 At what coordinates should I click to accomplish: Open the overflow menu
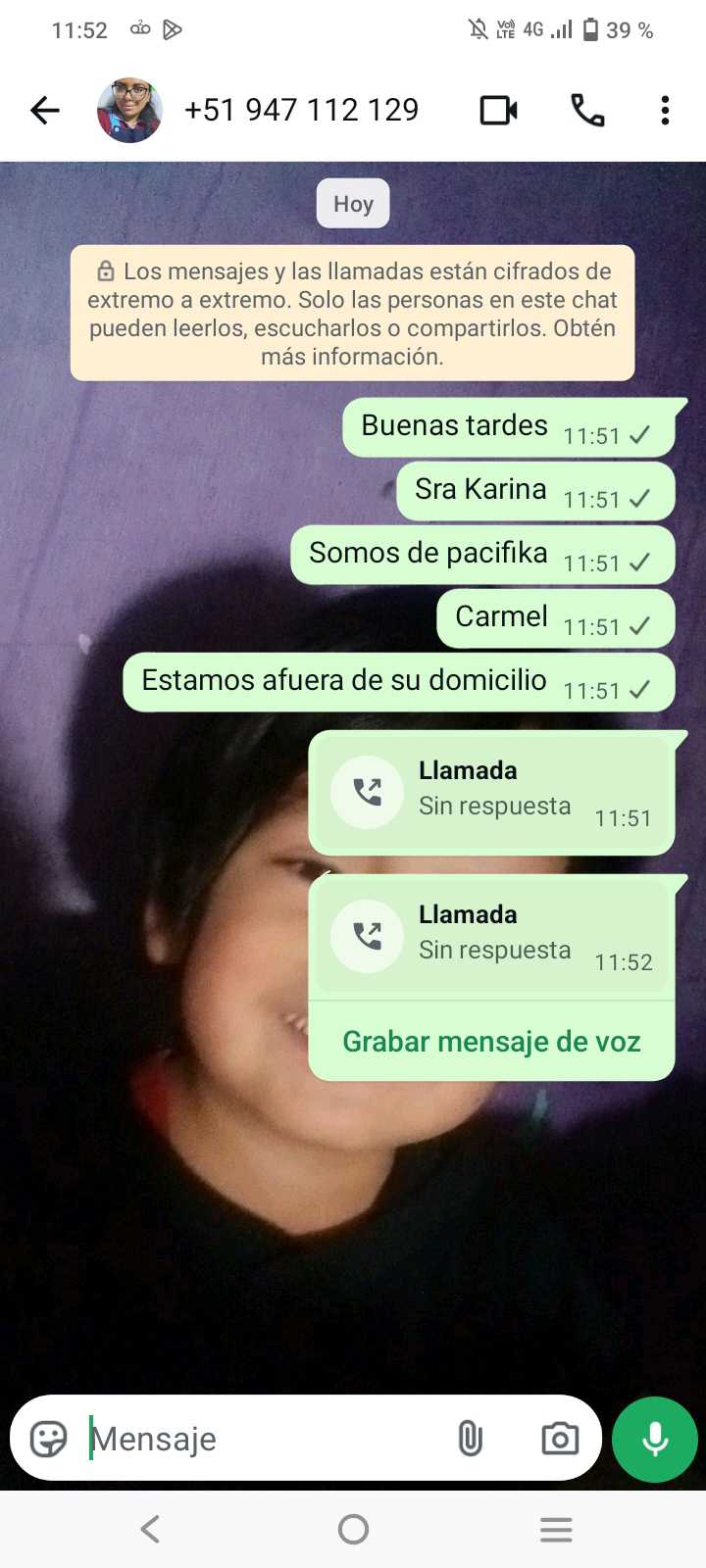tap(665, 111)
